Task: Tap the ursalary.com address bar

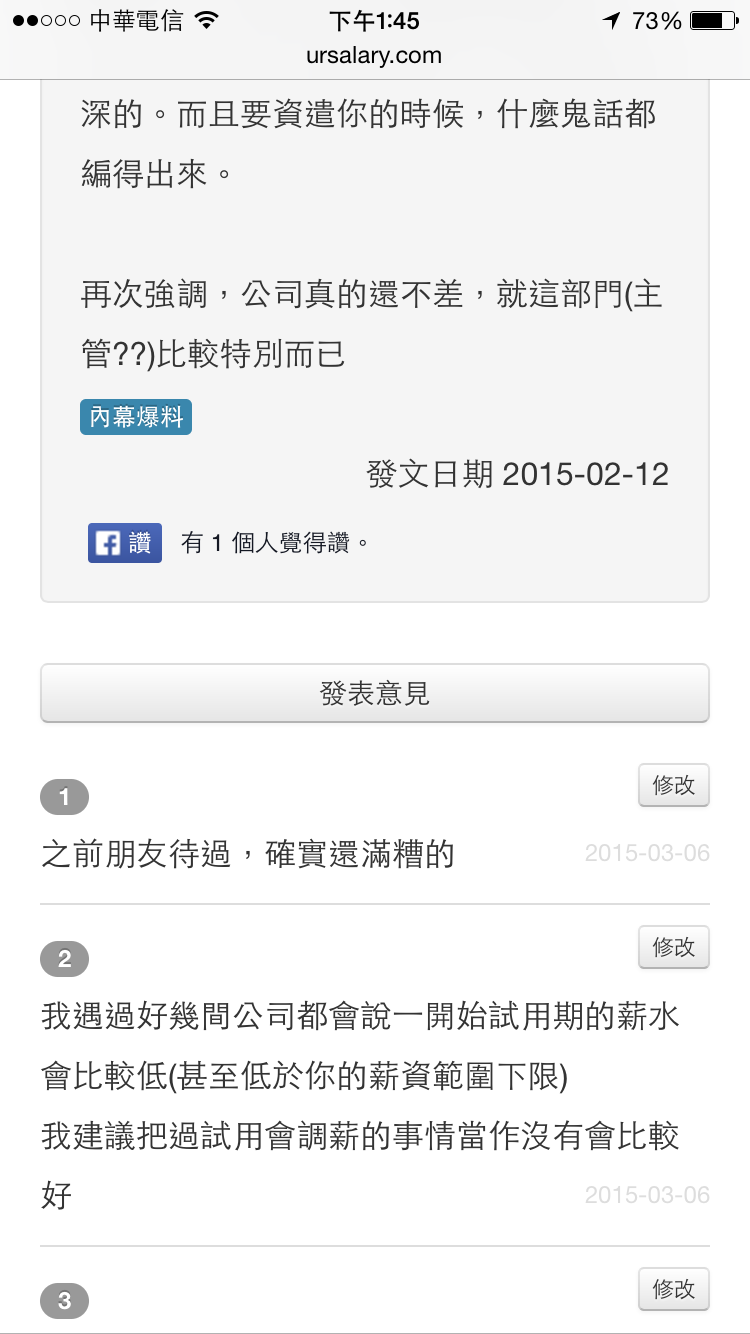Action: [x=375, y=56]
